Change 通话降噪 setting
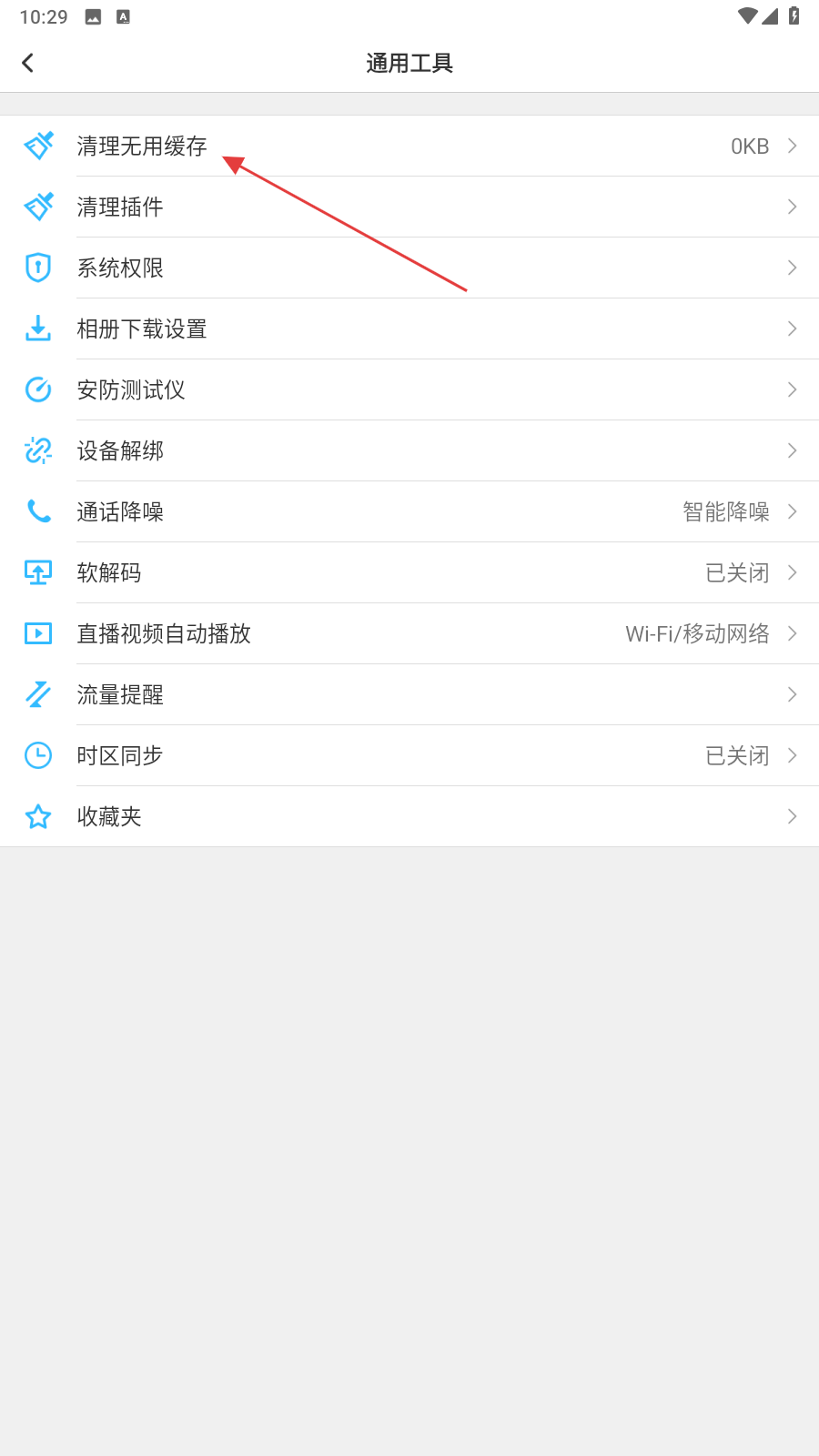This screenshot has height=1456, width=819. pos(120,512)
